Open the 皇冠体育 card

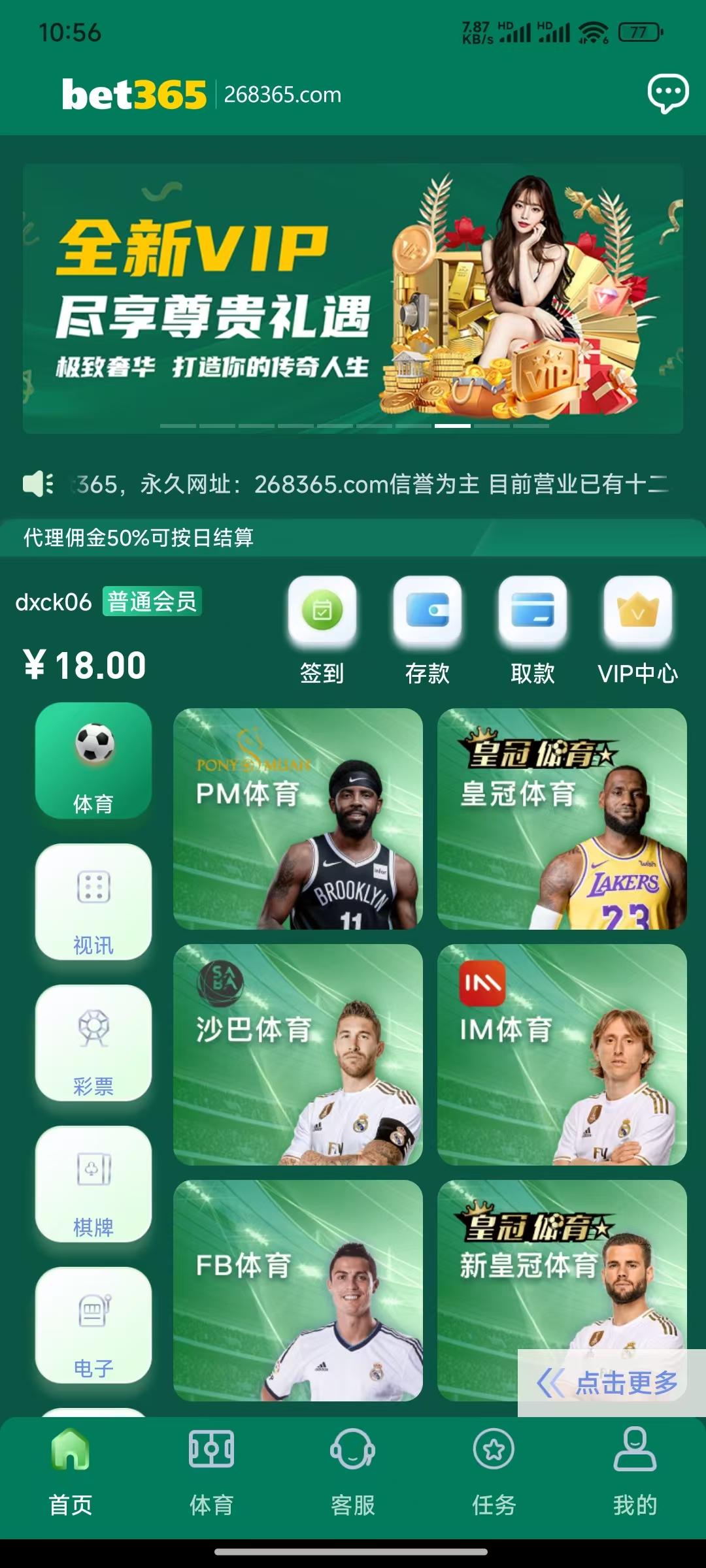coord(562,819)
